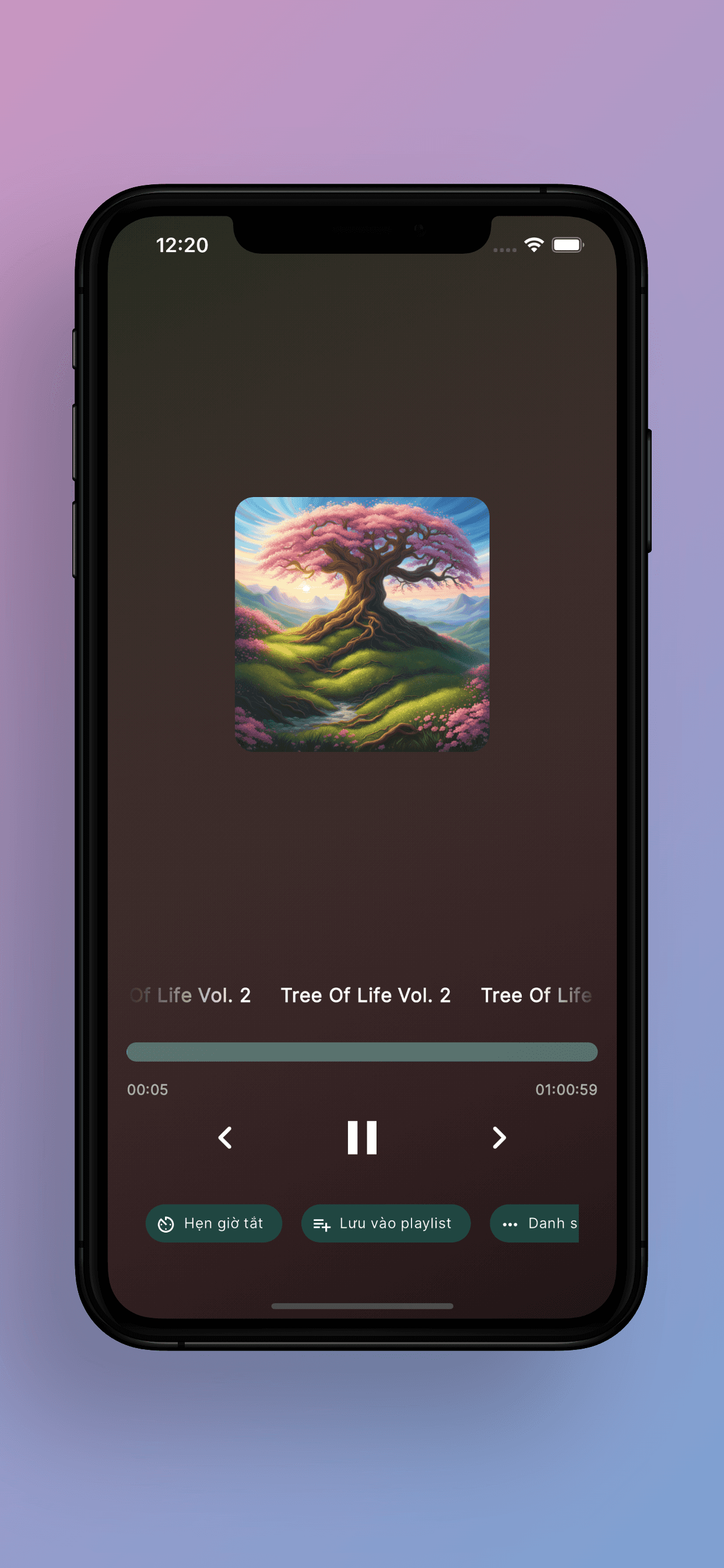The image size is (724, 1568).
Task: Open the Hẹn giờ tắt sleep timer
Action: tap(213, 1223)
